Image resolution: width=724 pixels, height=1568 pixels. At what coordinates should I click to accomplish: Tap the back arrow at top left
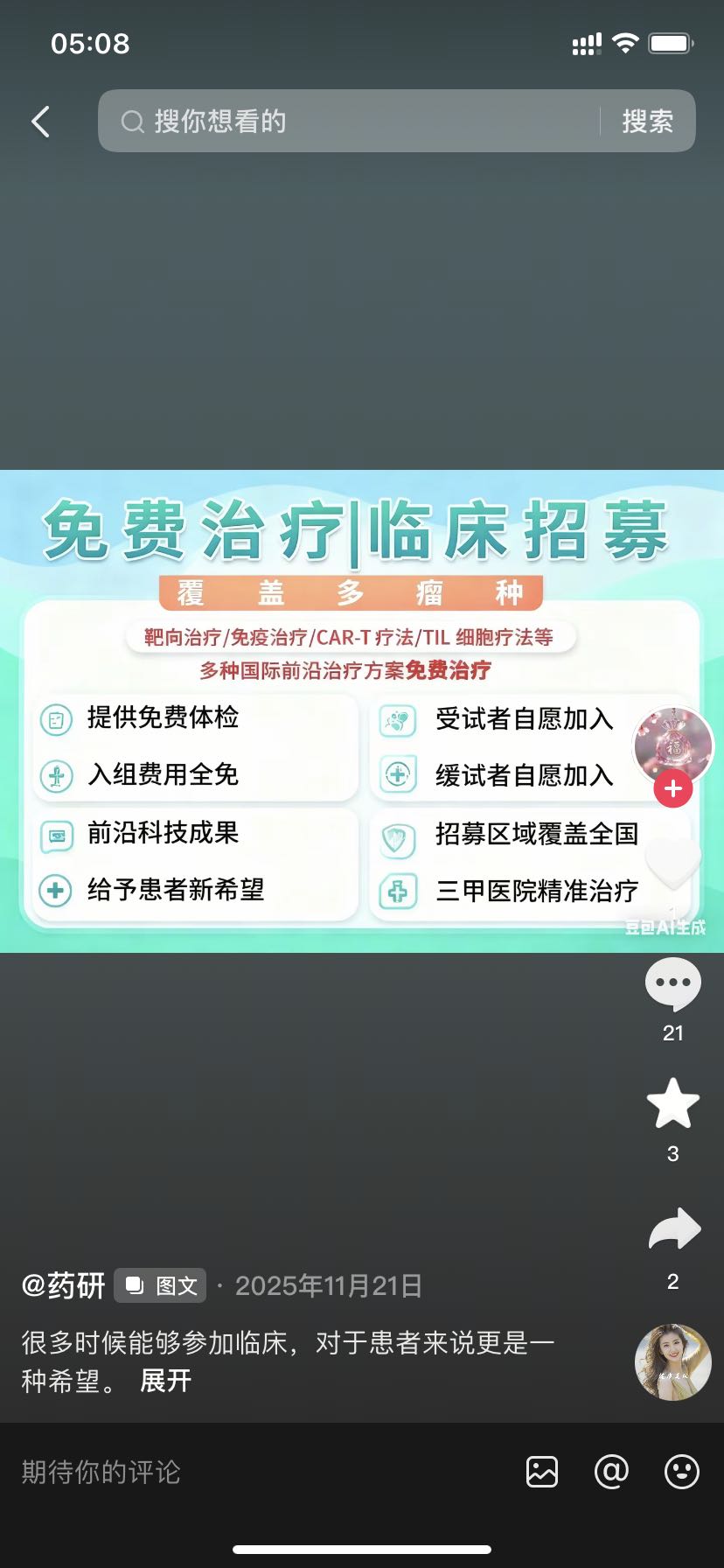pos(39,122)
